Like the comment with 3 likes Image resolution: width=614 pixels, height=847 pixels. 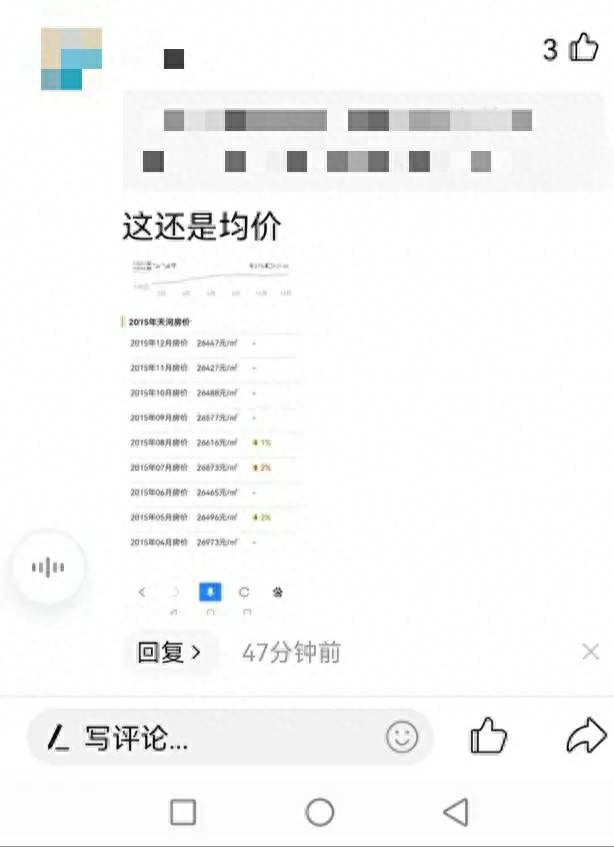[583, 48]
